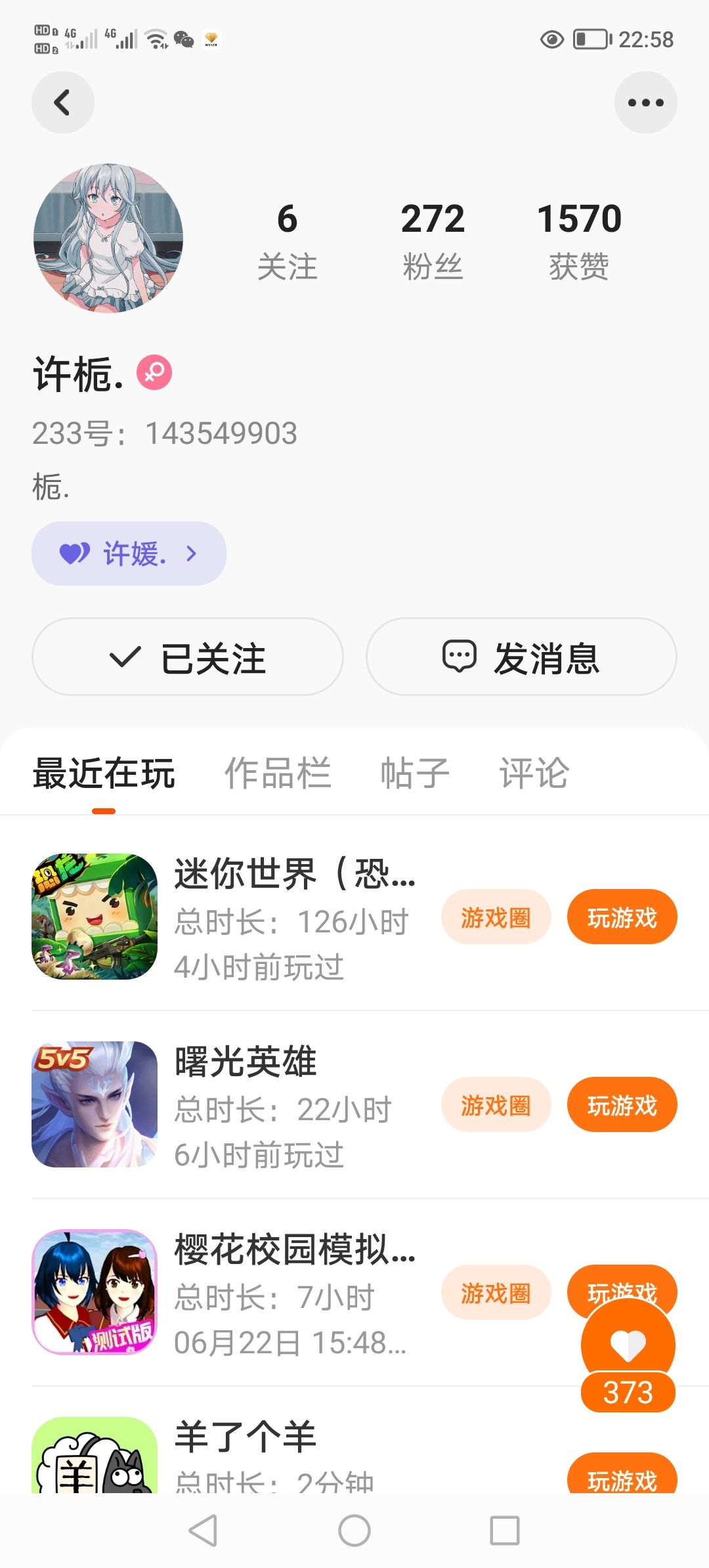
Task: Launch 曙光英雄 with 玩游戏
Action: (622, 1105)
